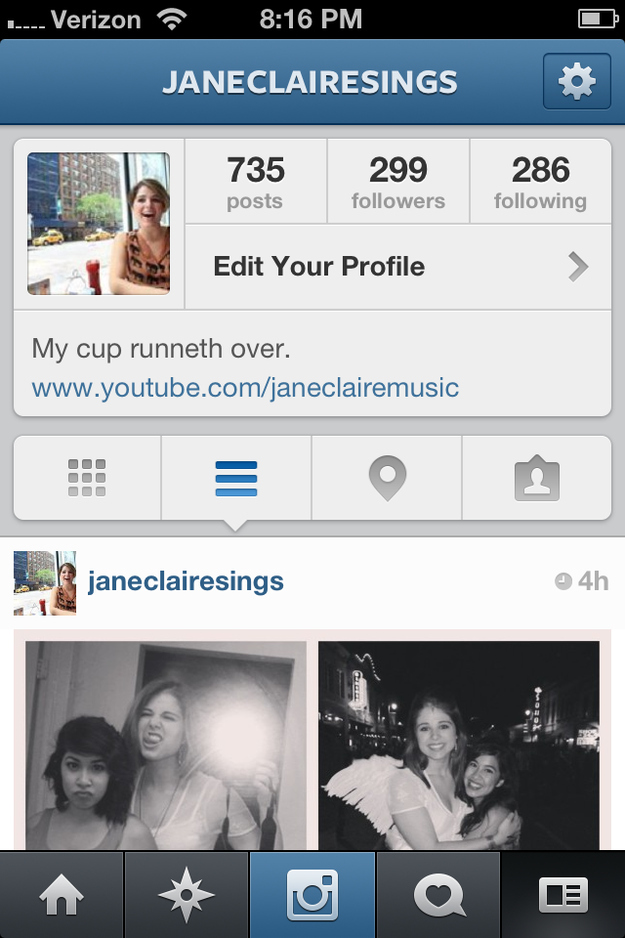Go to the Home feed tab
This screenshot has width=625, height=938.
pos(62,895)
